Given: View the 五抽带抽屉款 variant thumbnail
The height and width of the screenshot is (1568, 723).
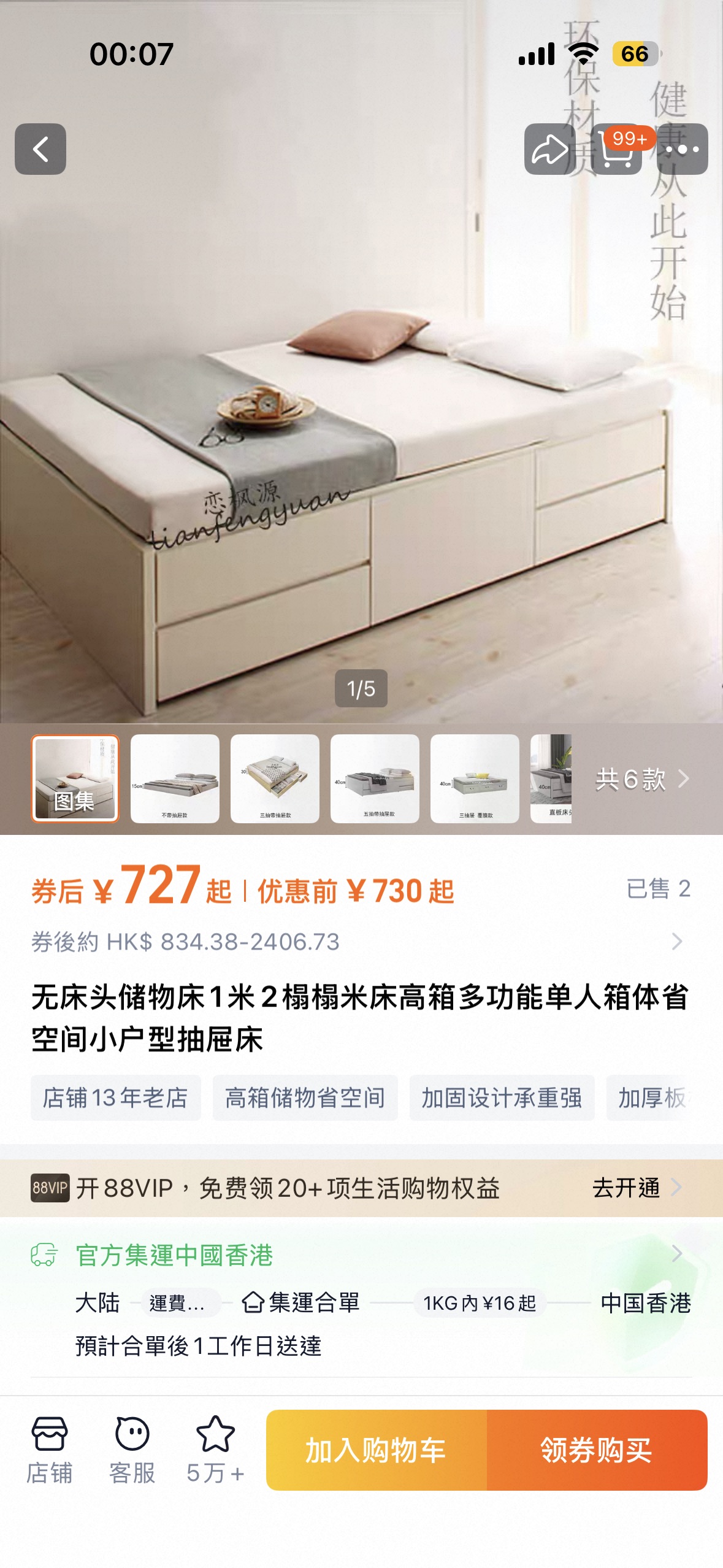Looking at the screenshot, I should pyautogui.click(x=375, y=778).
